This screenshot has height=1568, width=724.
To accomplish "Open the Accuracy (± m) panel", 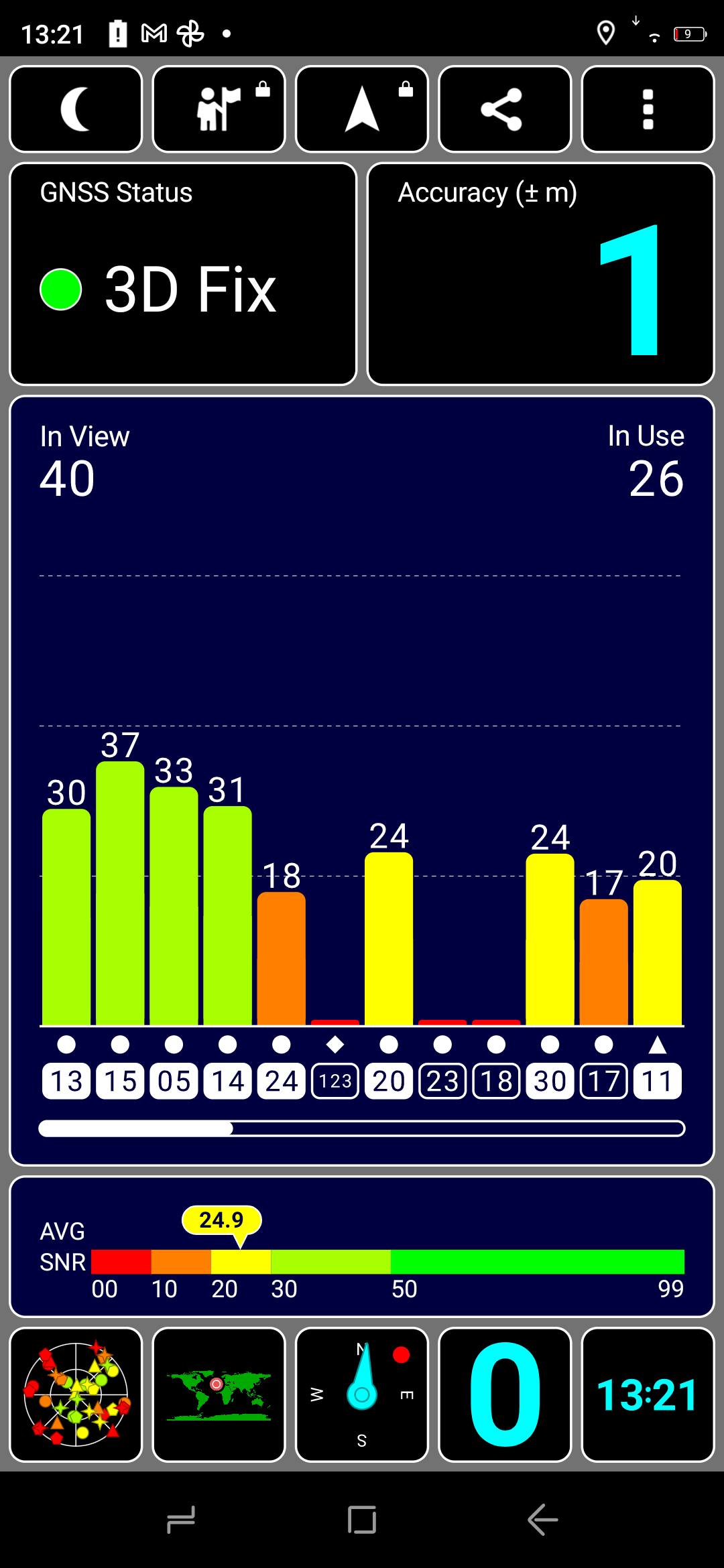I will pyautogui.click(x=541, y=274).
